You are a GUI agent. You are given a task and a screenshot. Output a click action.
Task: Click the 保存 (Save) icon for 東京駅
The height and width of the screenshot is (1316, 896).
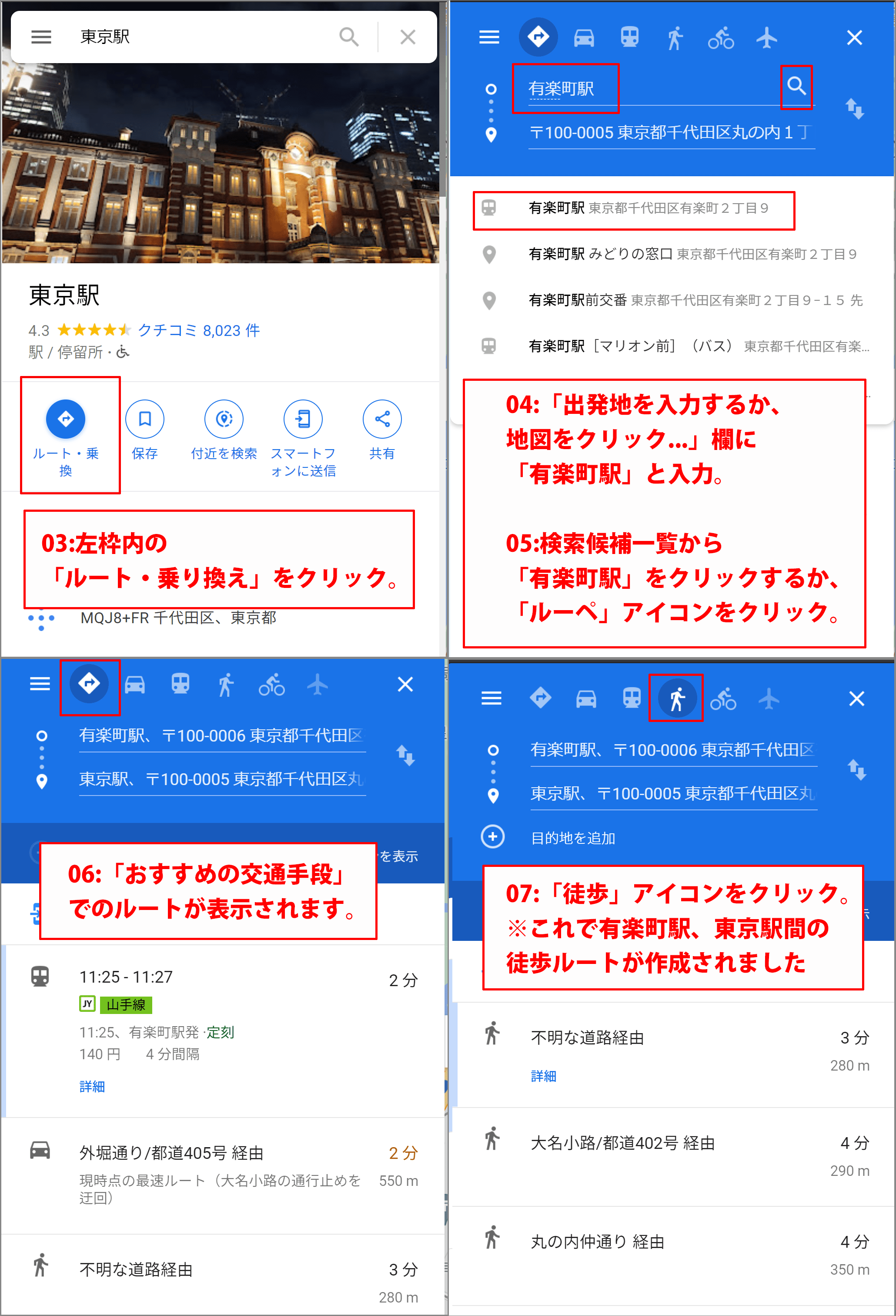[x=145, y=419]
